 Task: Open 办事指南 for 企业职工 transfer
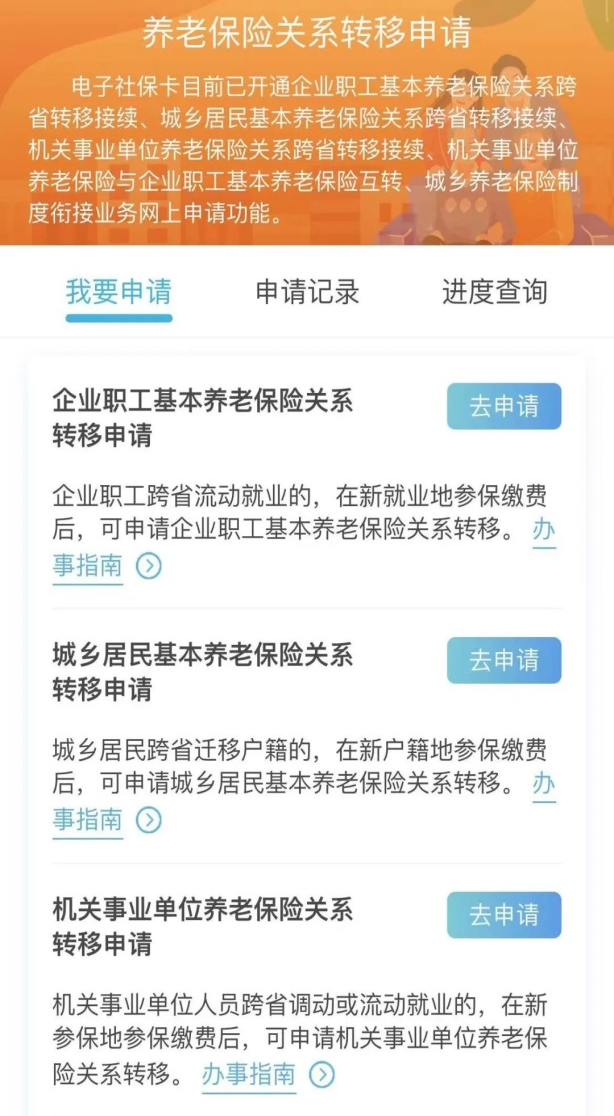90,566
